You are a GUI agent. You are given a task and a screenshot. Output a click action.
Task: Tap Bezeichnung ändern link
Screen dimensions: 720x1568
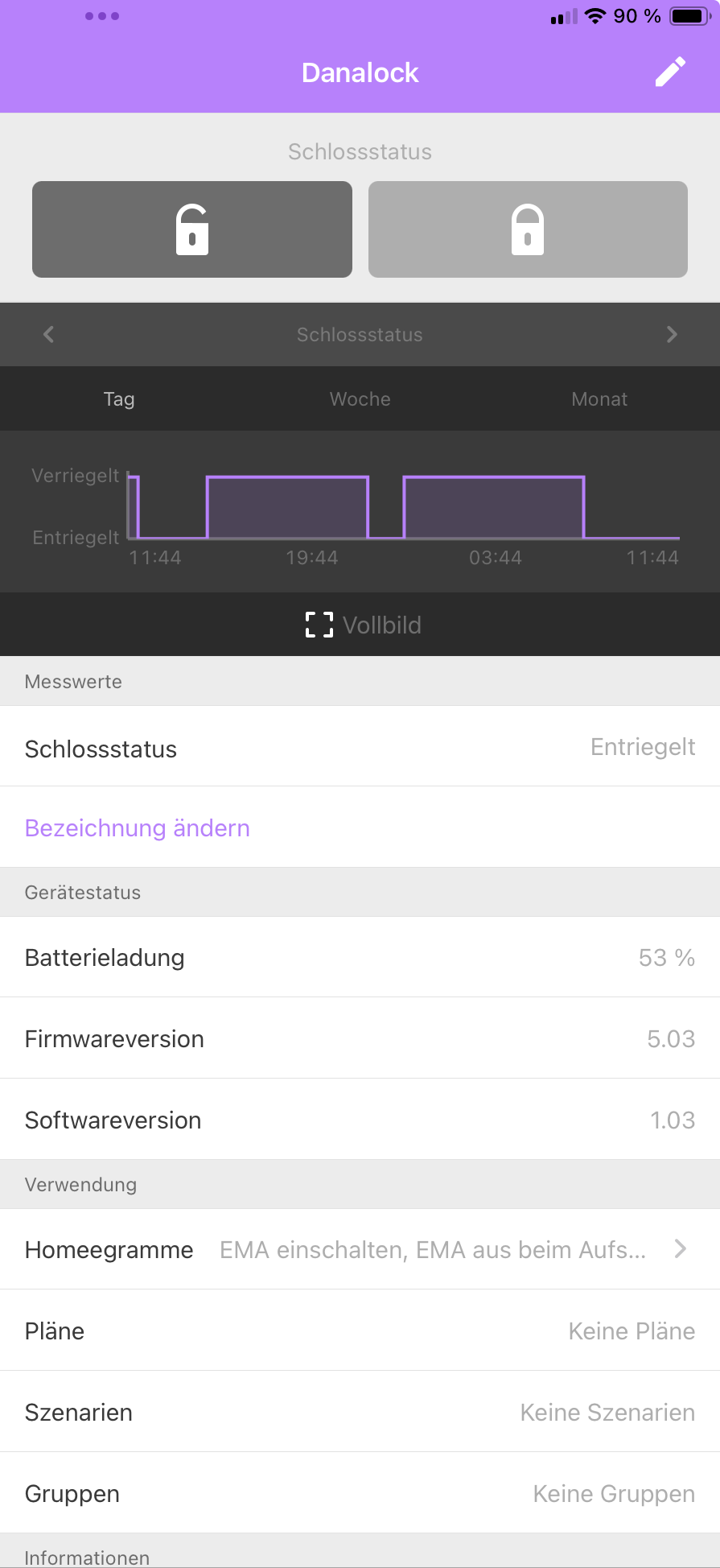[138, 828]
